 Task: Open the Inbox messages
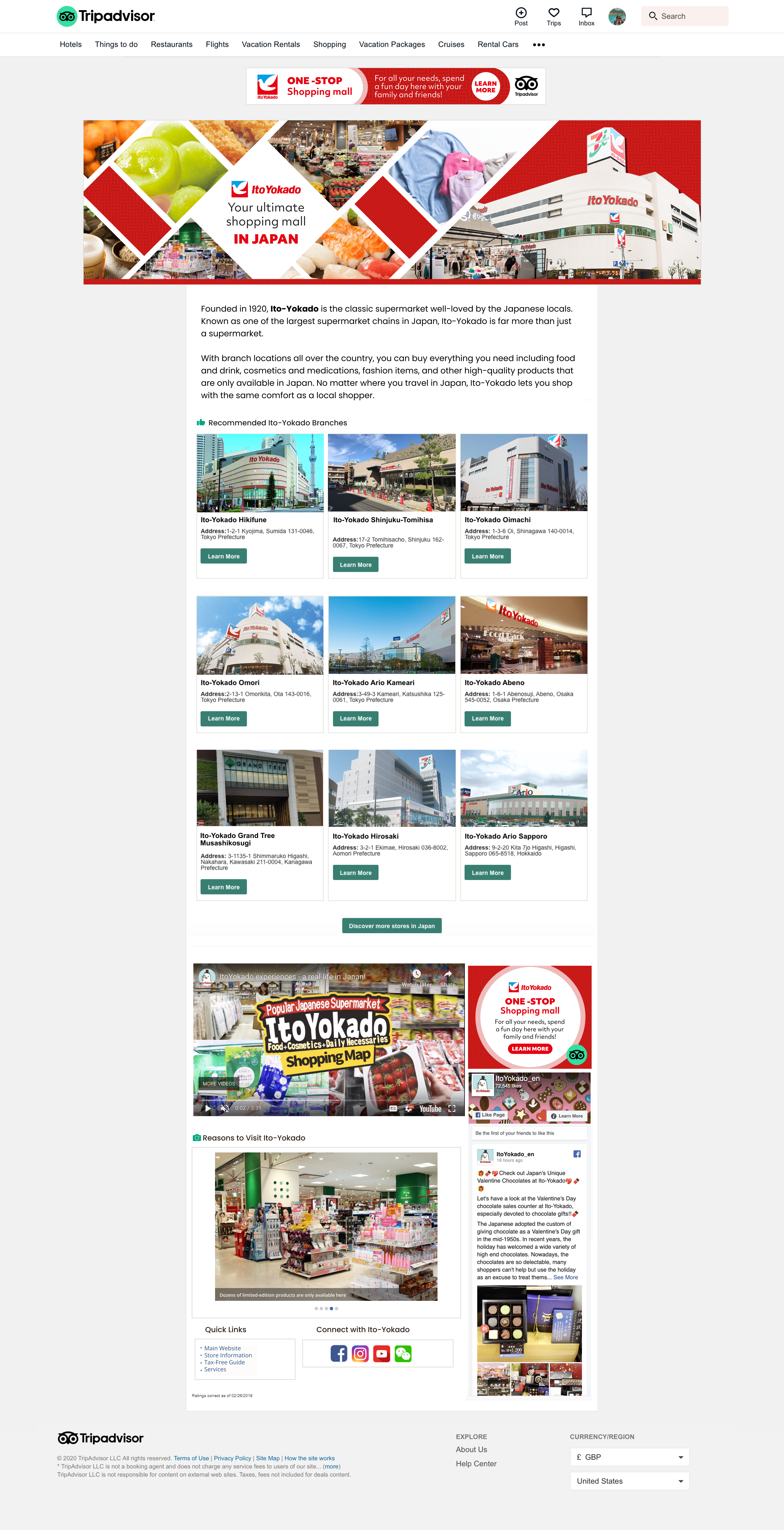pyautogui.click(x=586, y=16)
